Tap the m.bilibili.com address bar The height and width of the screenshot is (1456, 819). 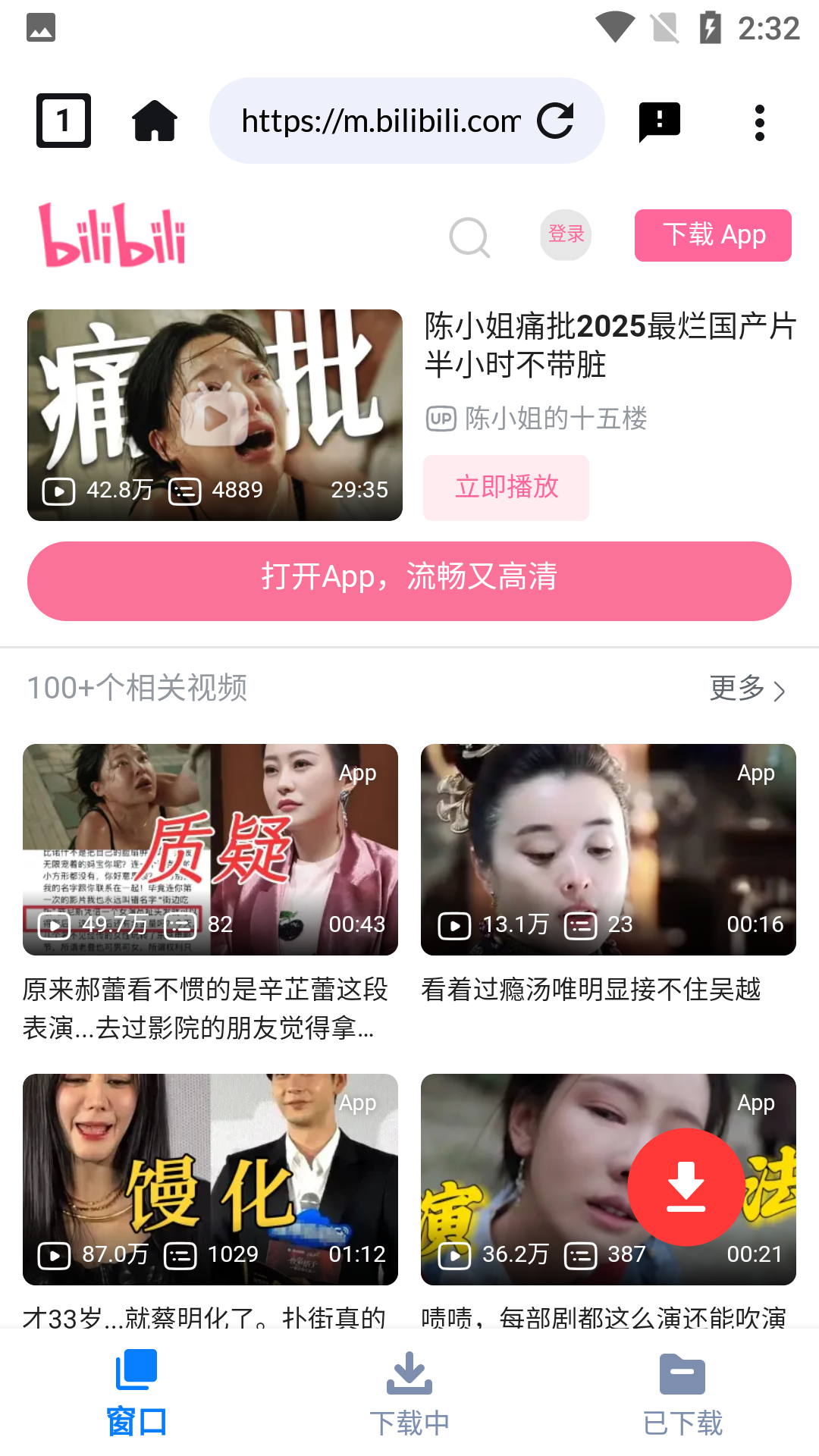[379, 121]
